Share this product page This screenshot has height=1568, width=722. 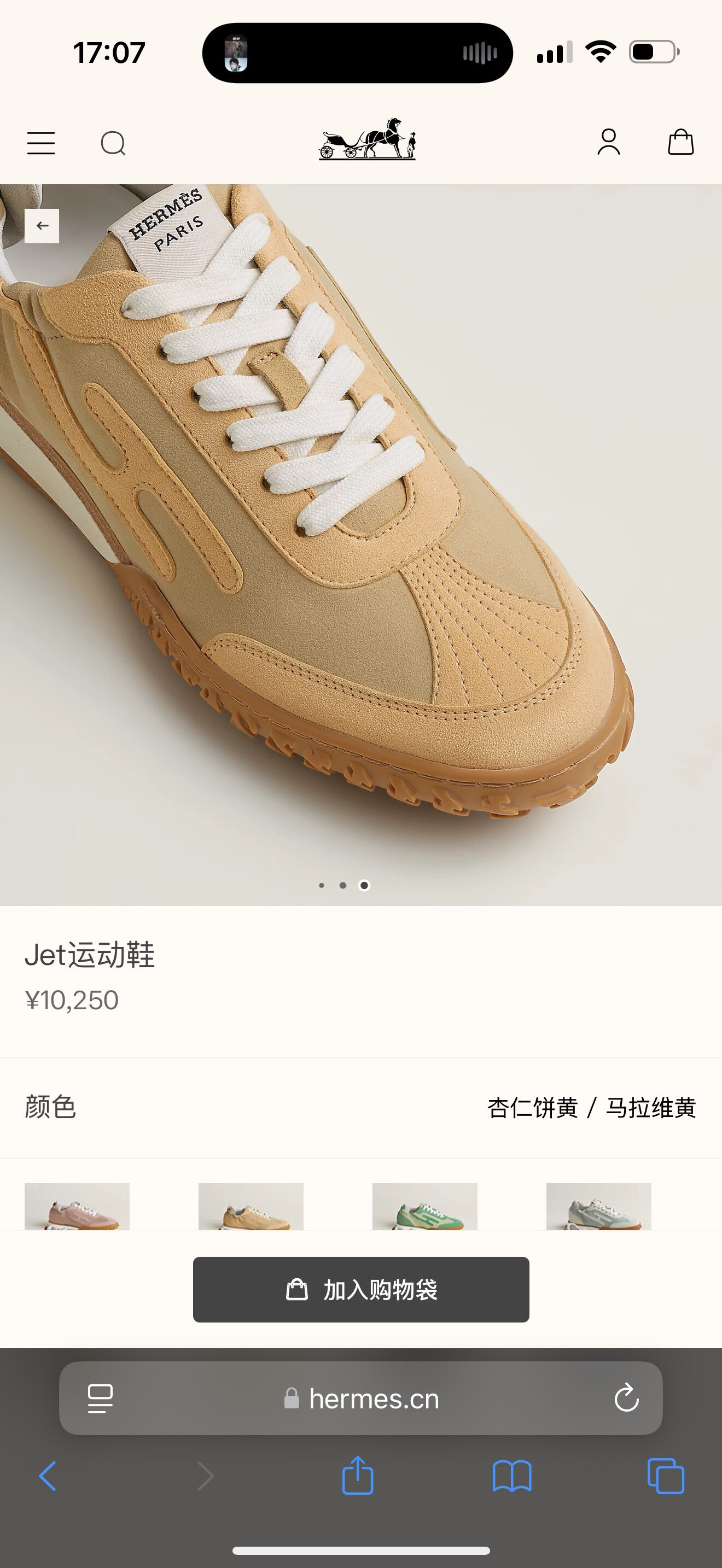[358, 1476]
